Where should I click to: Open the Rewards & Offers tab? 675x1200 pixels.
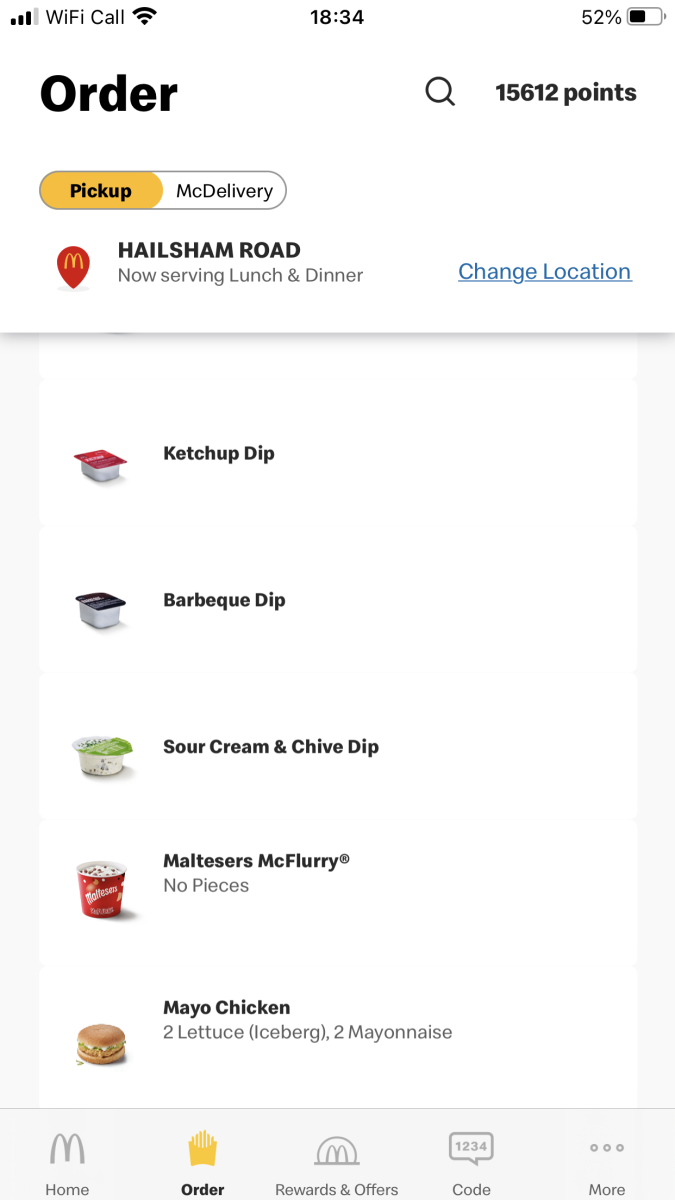coord(337,1162)
